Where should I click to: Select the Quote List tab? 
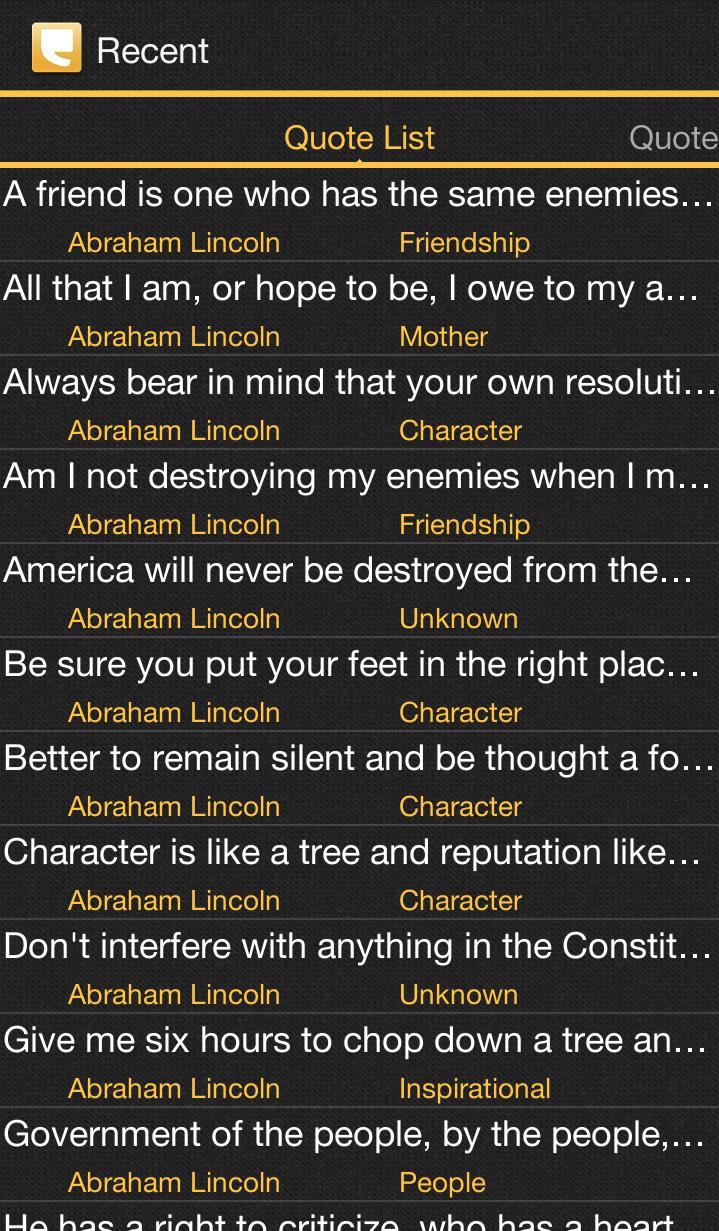(359, 138)
